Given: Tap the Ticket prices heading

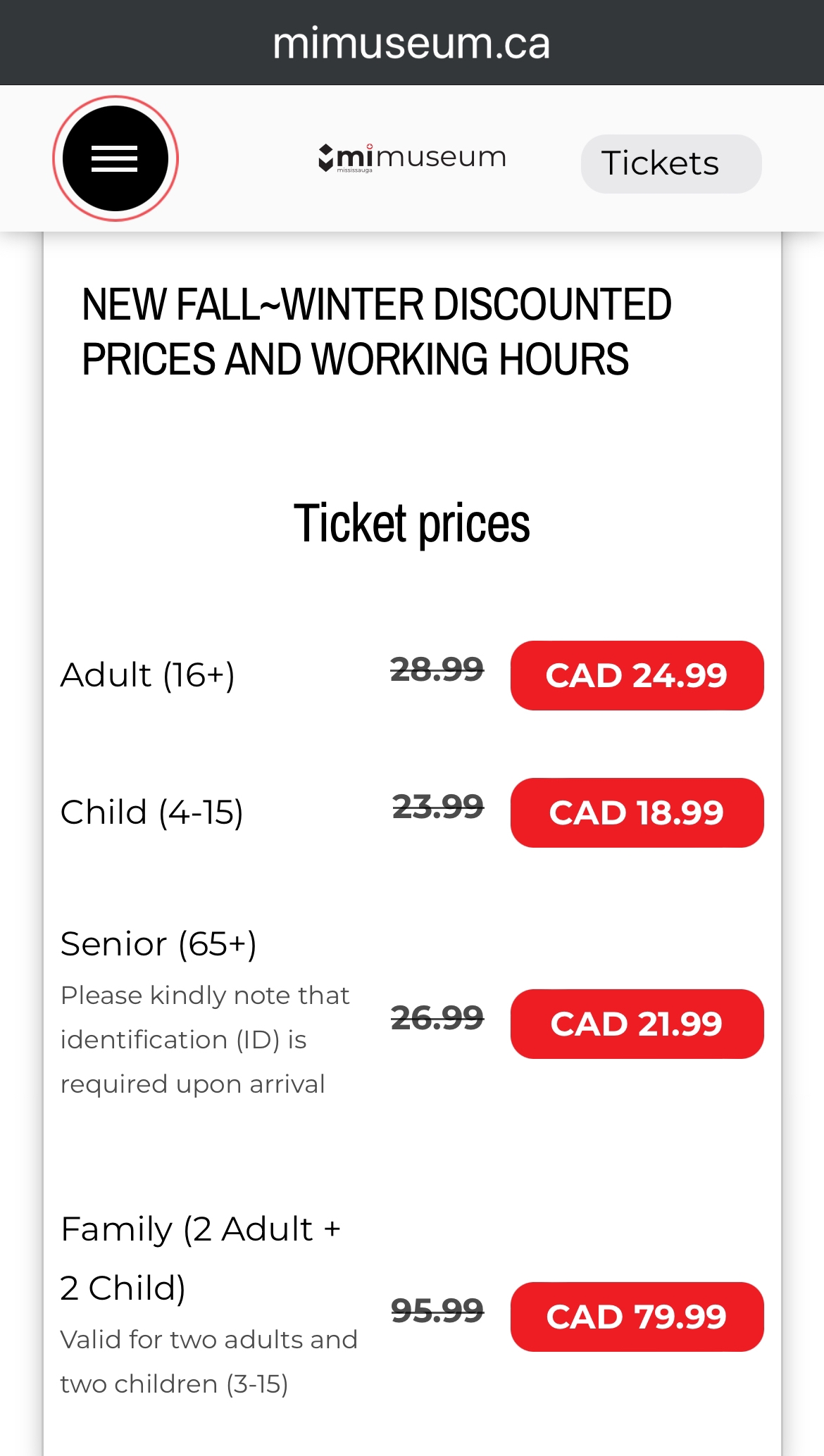Looking at the screenshot, I should click(412, 523).
